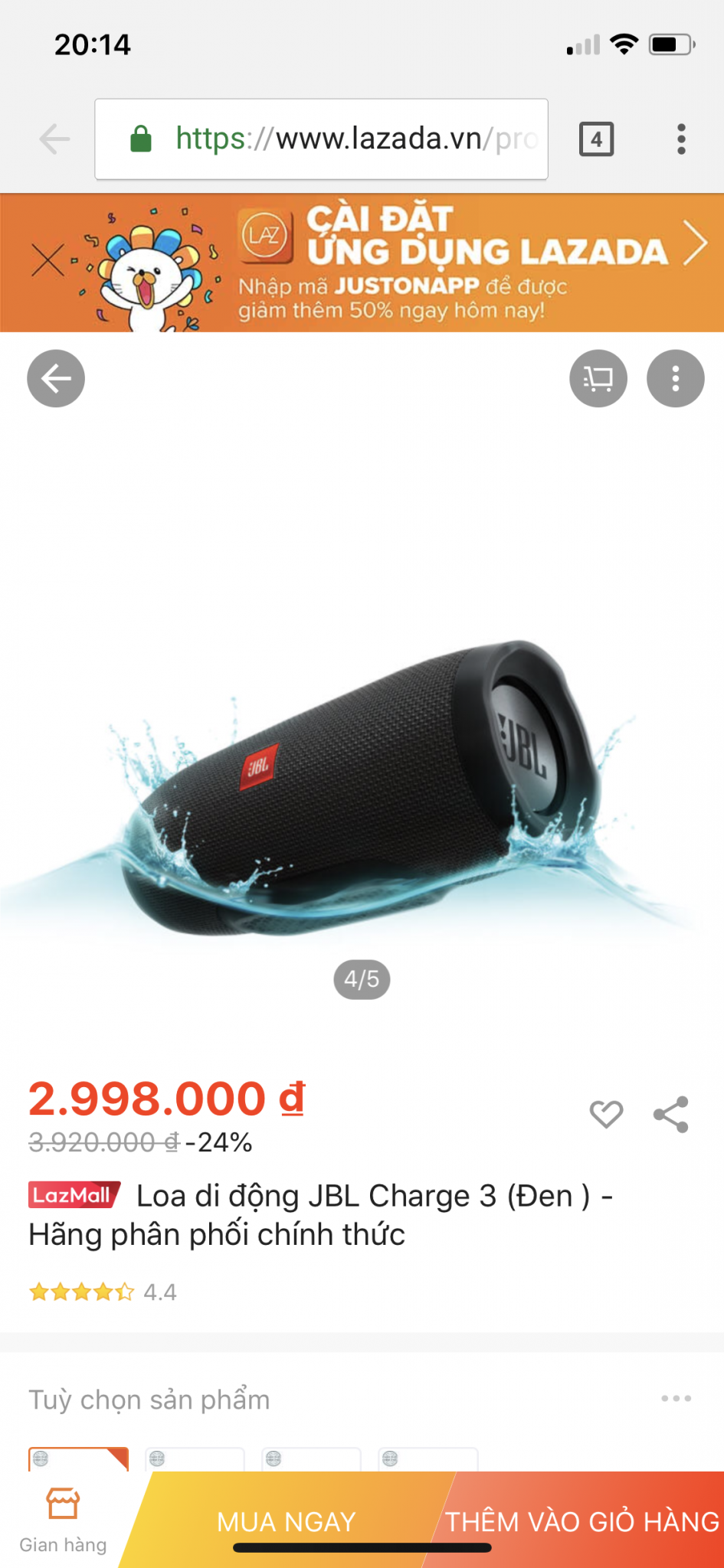Go back using the grey arrow over the product image
The height and width of the screenshot is (1568, 724).
56,378
